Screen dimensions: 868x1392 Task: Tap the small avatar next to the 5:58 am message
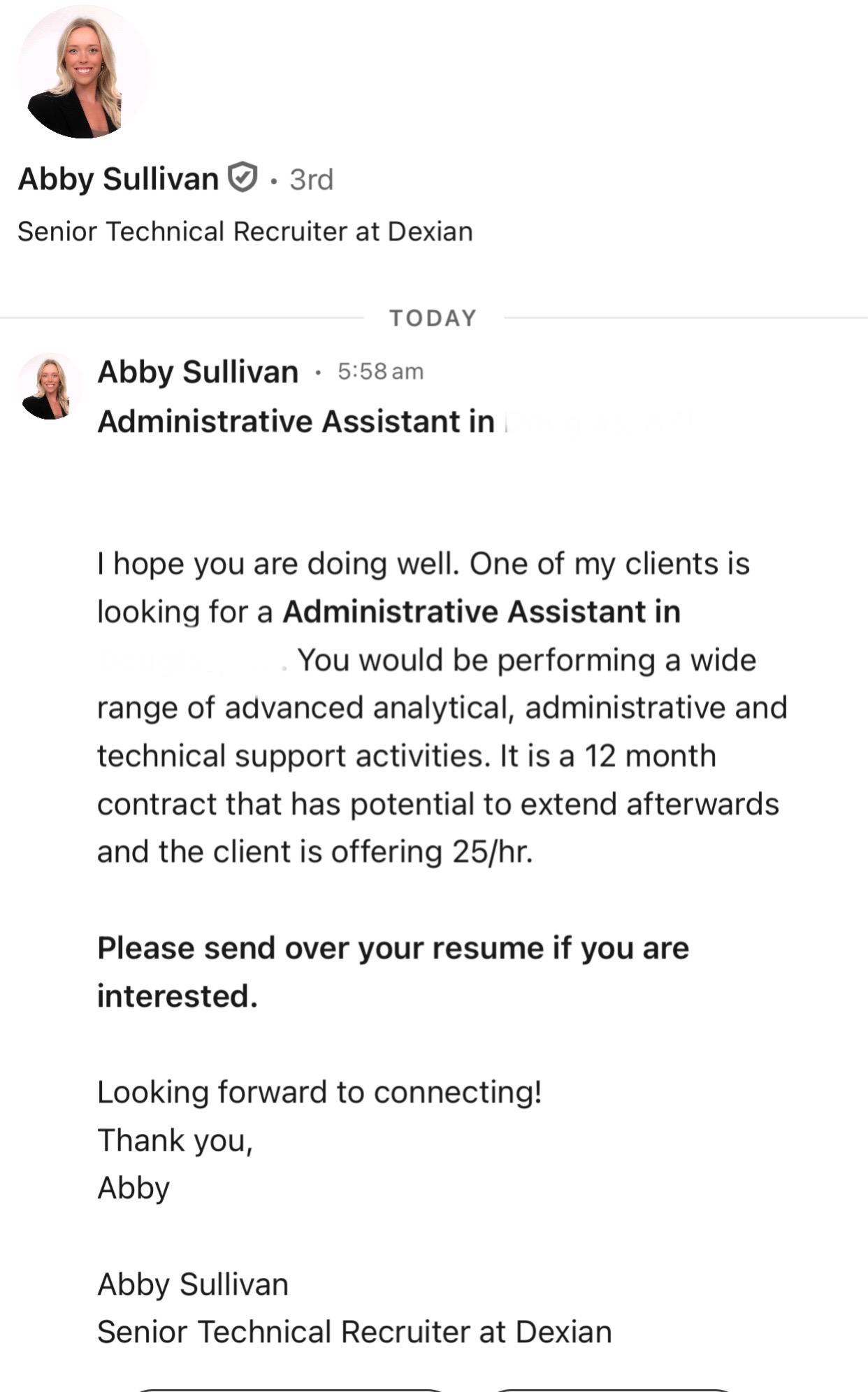(x=50, y=386)
